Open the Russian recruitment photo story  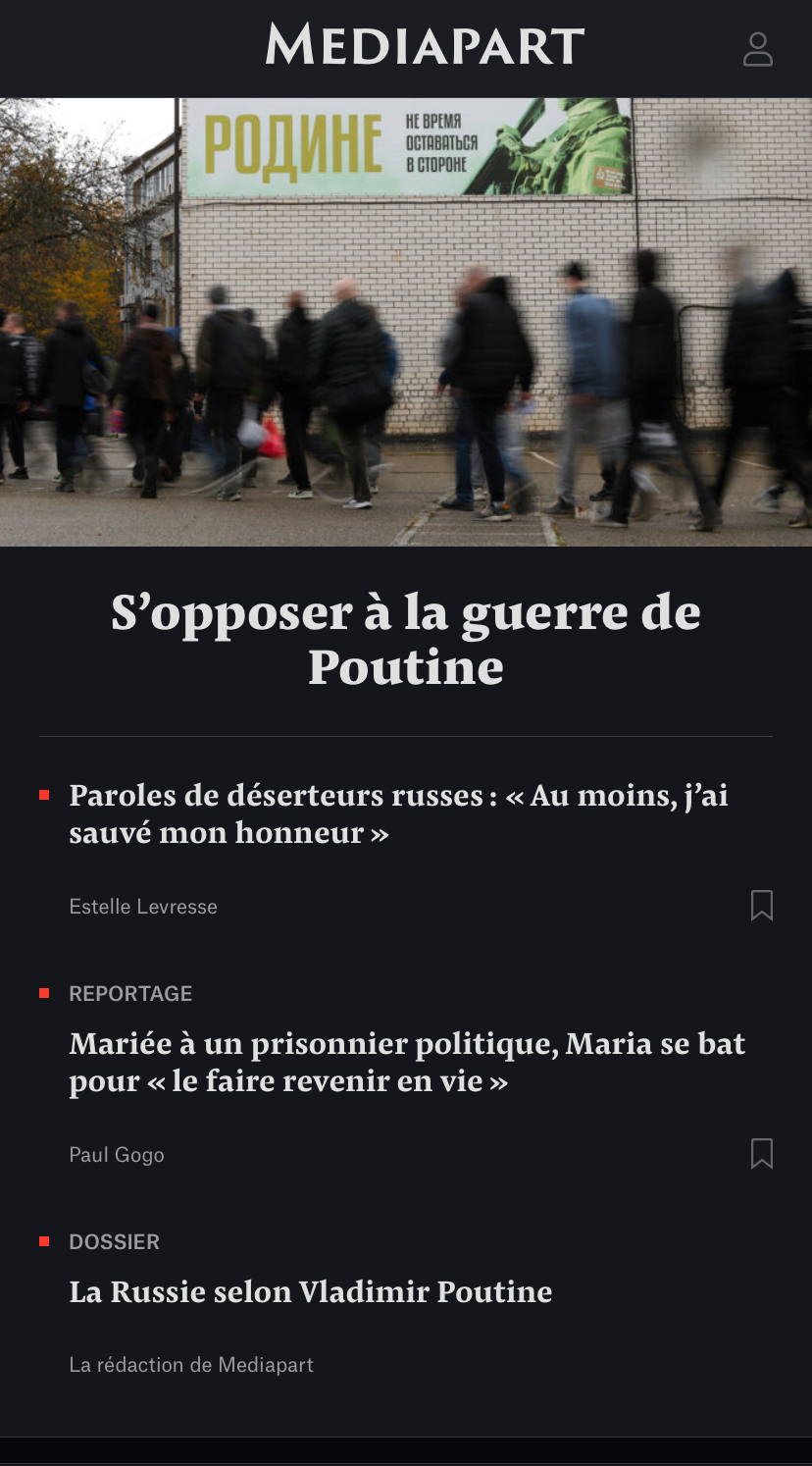[406, 322]
